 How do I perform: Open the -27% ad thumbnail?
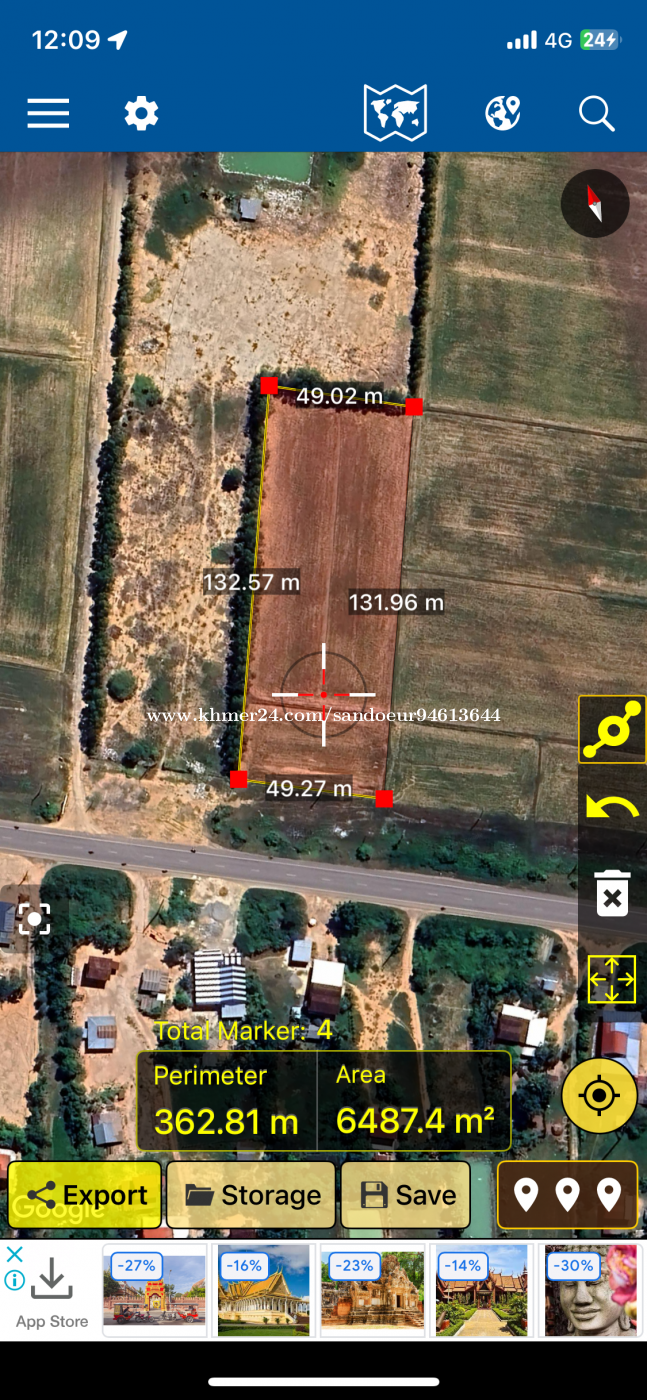pyautogui.click(x=154, y=1290)
